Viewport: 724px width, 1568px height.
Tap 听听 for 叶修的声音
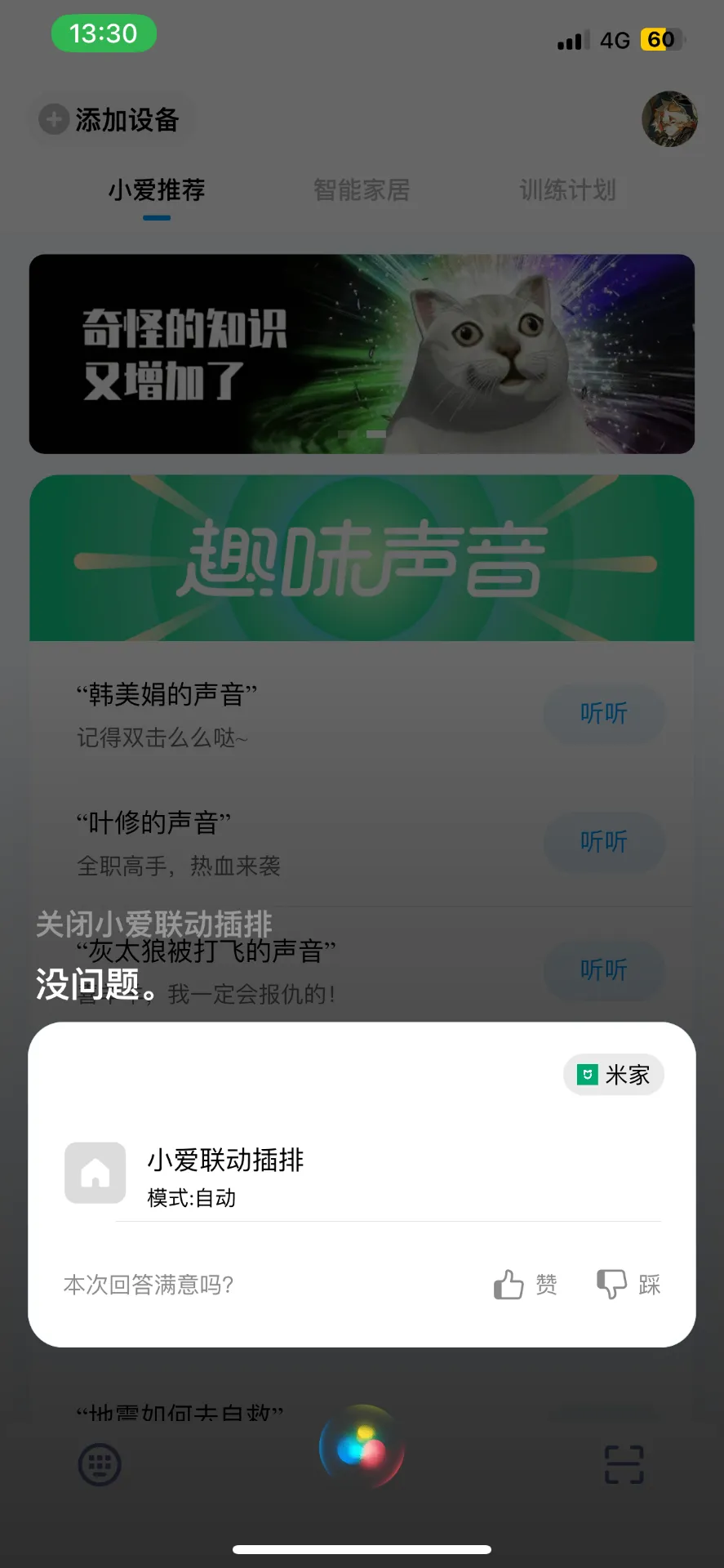(x=604, y=842)
